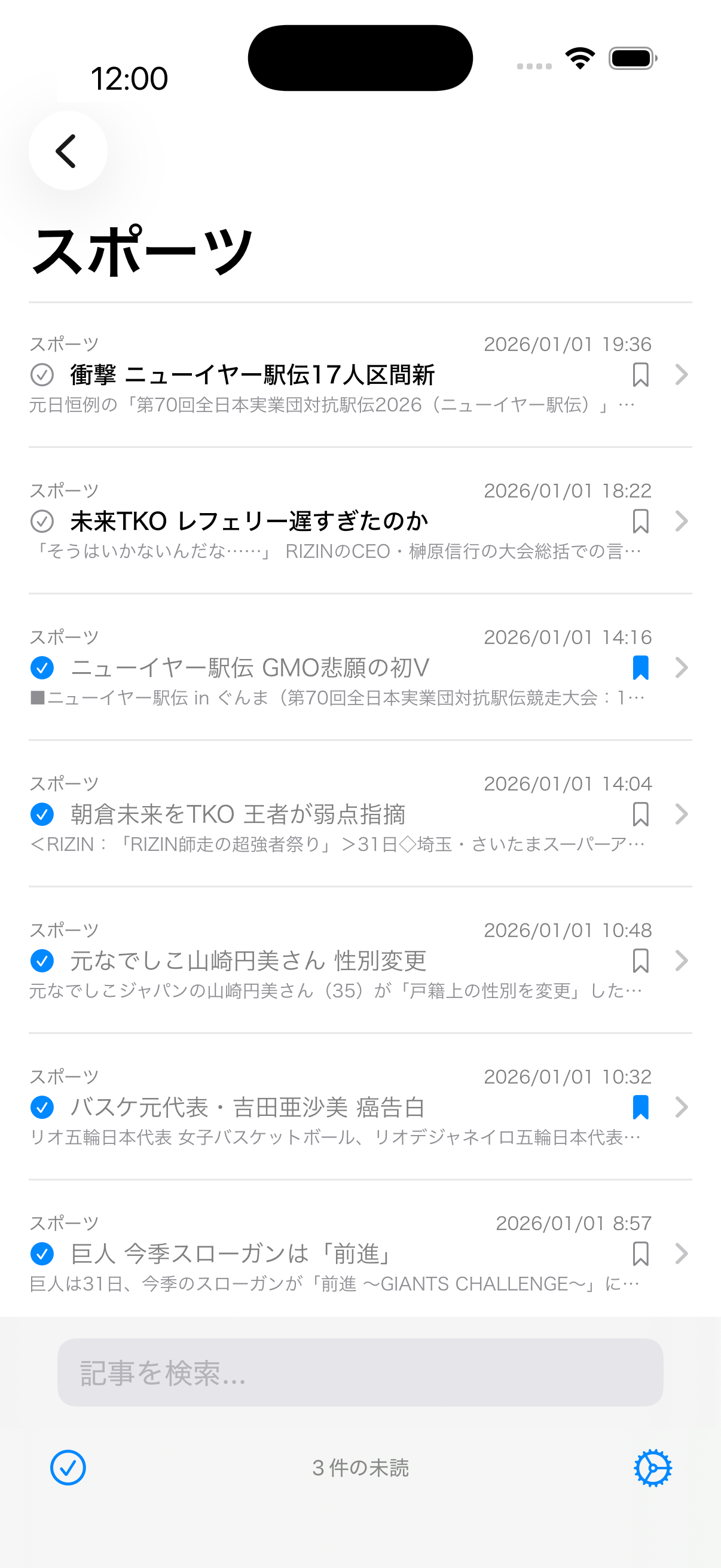Tap the mark-all-read checkmark icon
Screen dimensions: 721x1568
click(69, 1468)
